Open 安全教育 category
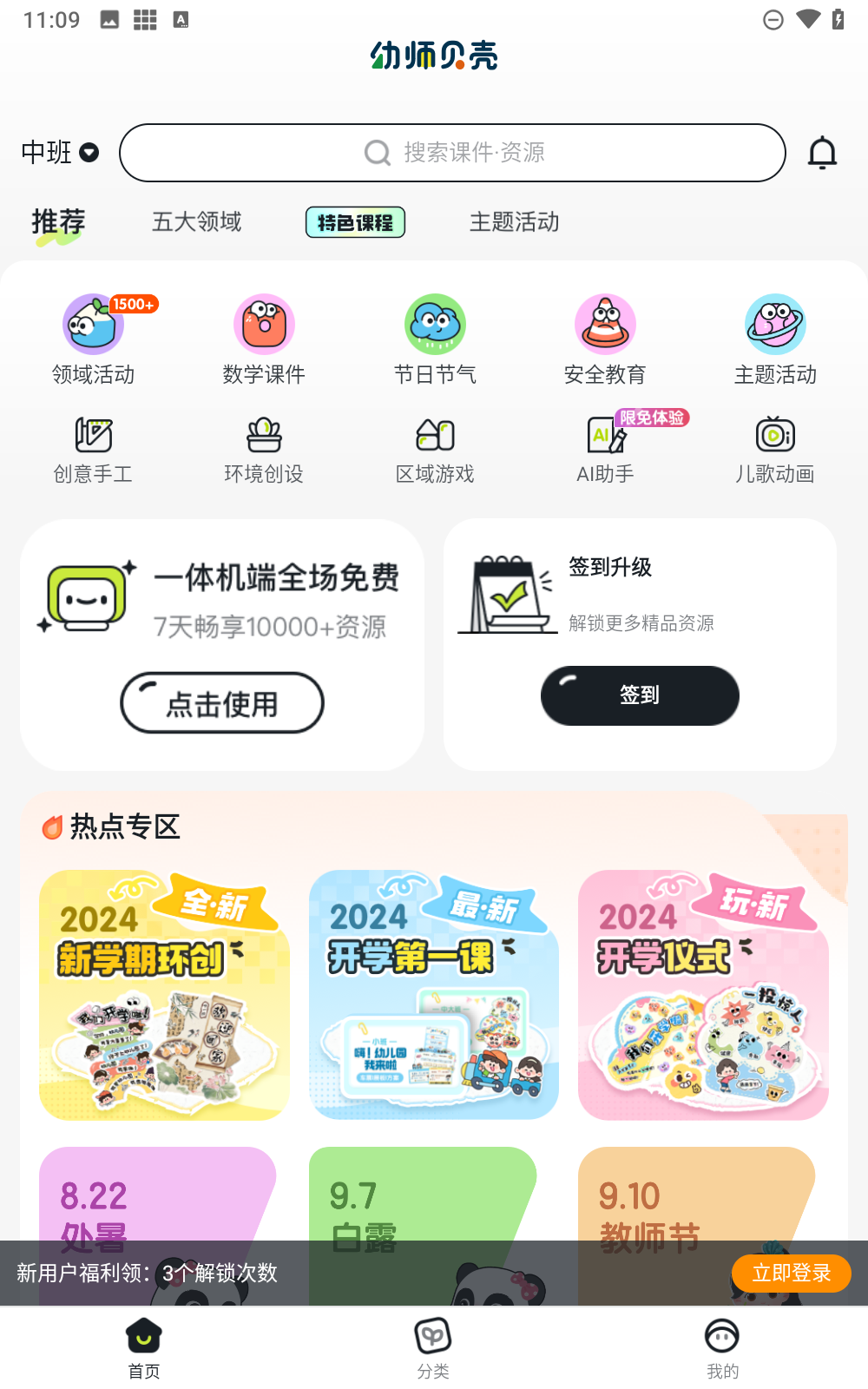This screenshot has height=1389, width=868. 605,340
